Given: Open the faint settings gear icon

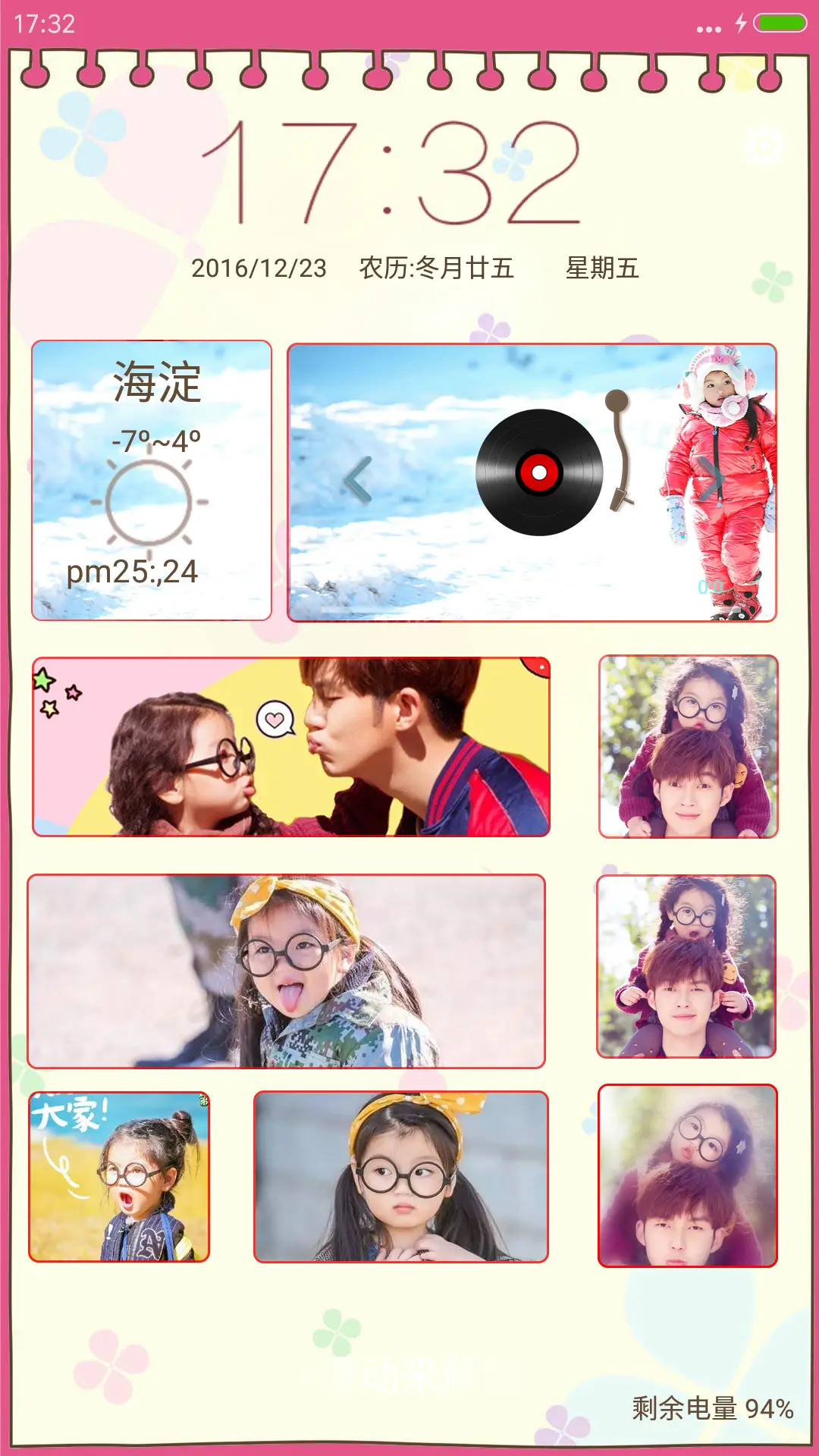Looking at the screenshot, I should 762,146.
